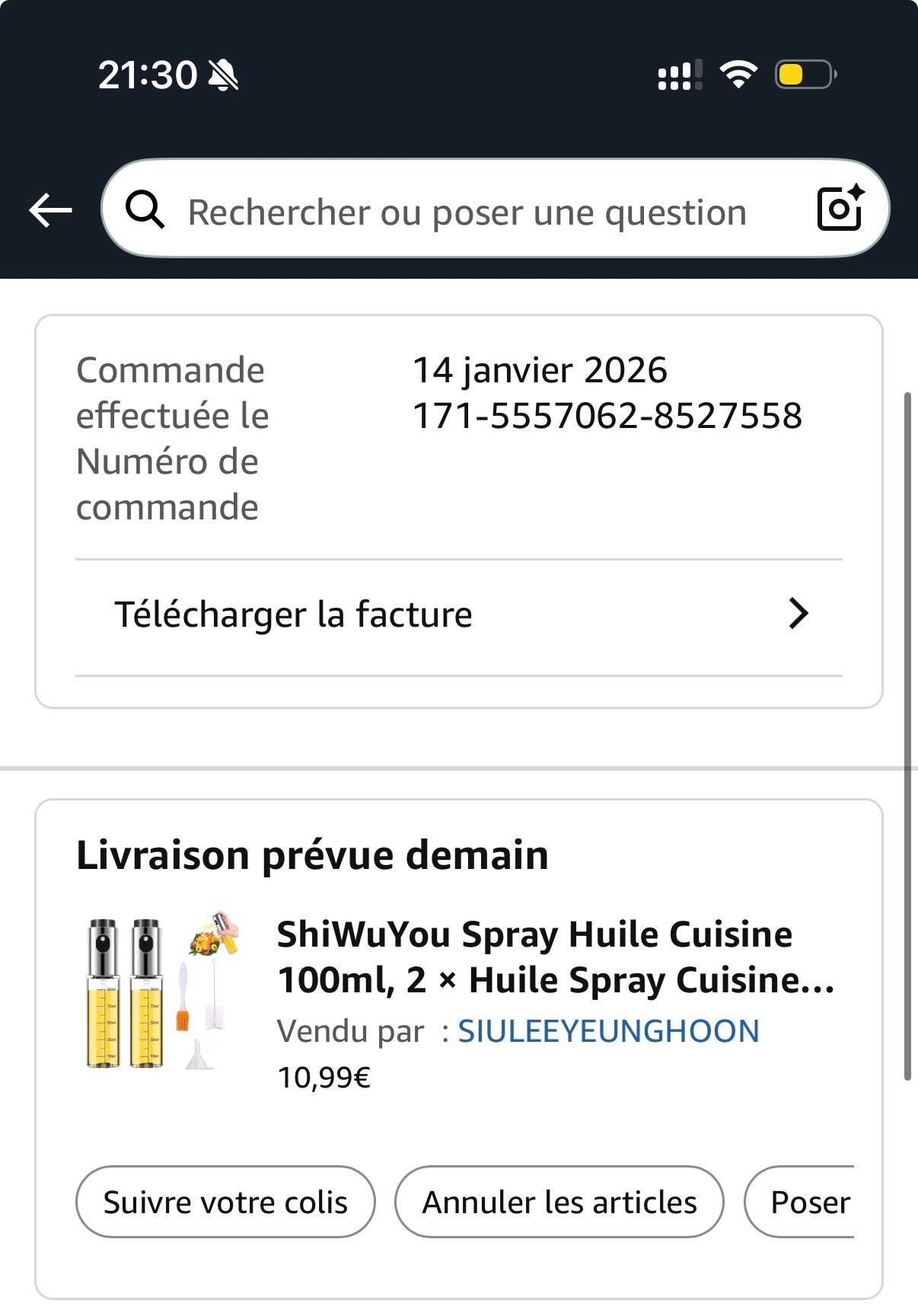Tap the partially visible 'Poser' chip
This screenshot has height=1316, width=918.
coord(807,1203)
